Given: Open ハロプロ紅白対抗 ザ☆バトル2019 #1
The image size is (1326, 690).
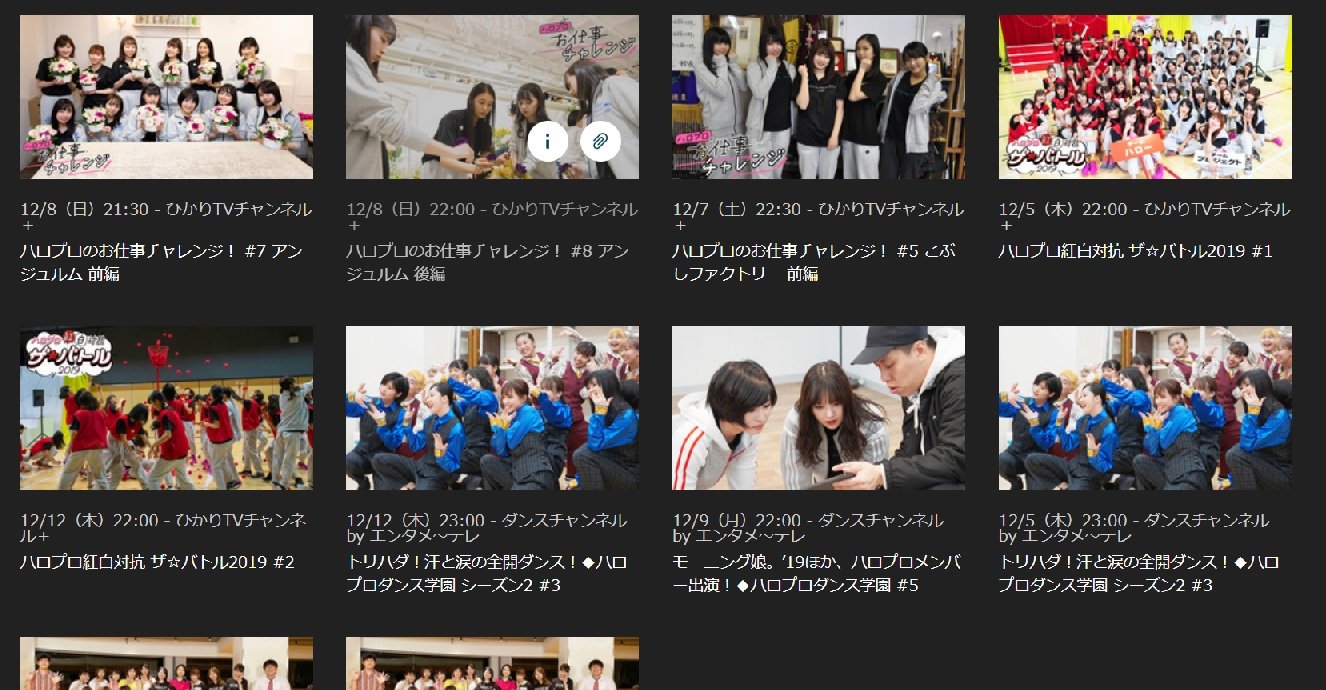Looking at the screenshot, I should click(1145, 97).
